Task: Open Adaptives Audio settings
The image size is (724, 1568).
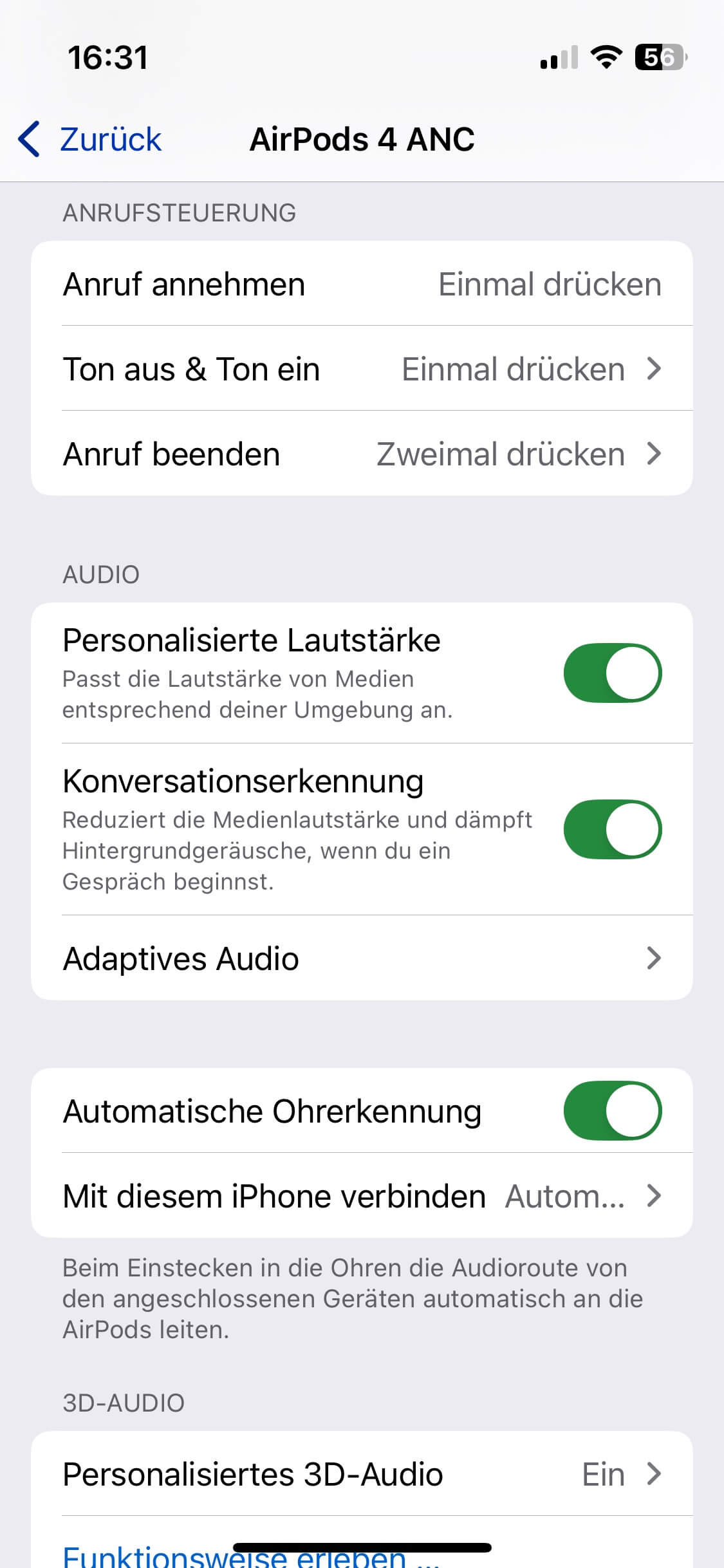Action: click(362, 958)
